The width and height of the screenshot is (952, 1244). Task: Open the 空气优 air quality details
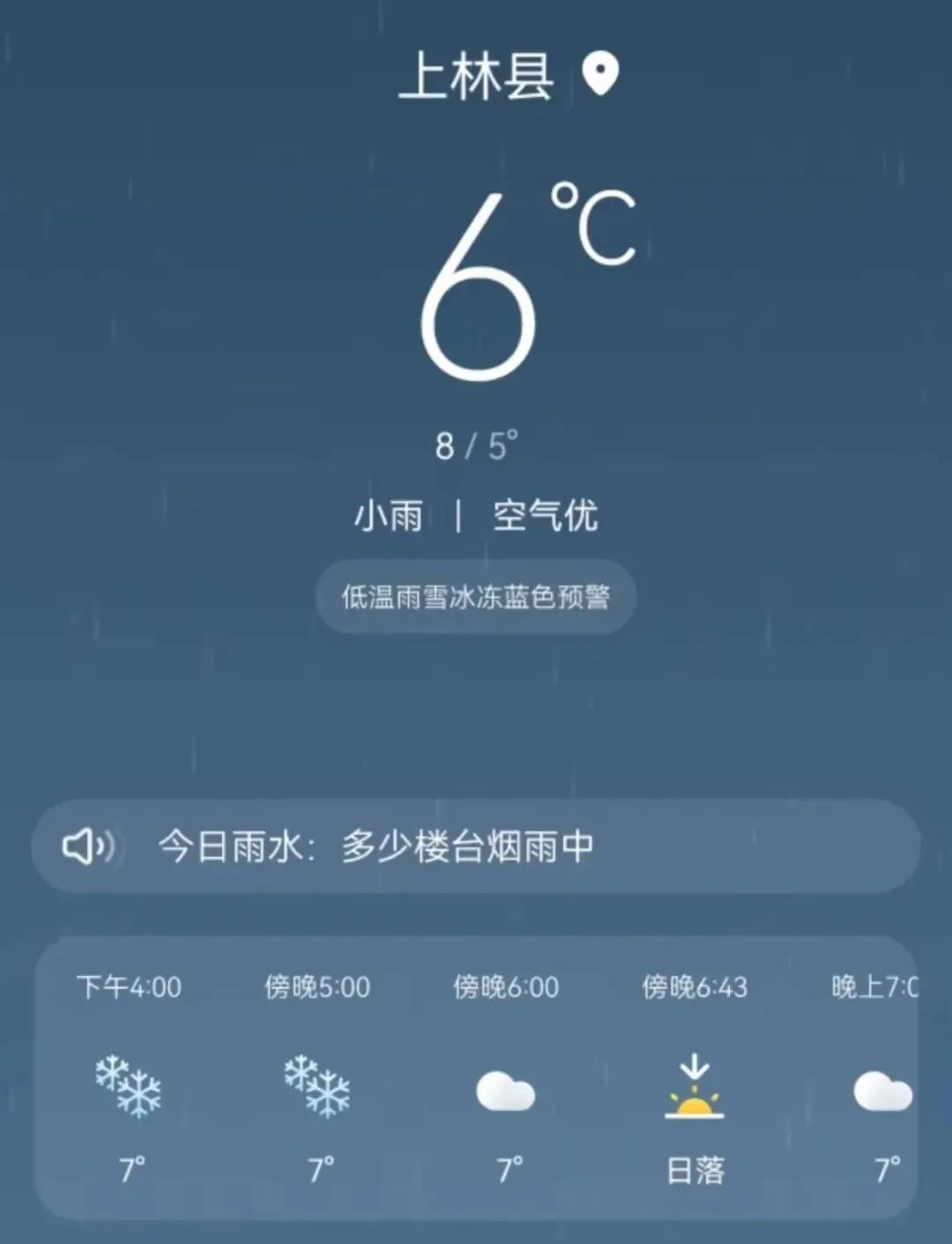point(545,516)
